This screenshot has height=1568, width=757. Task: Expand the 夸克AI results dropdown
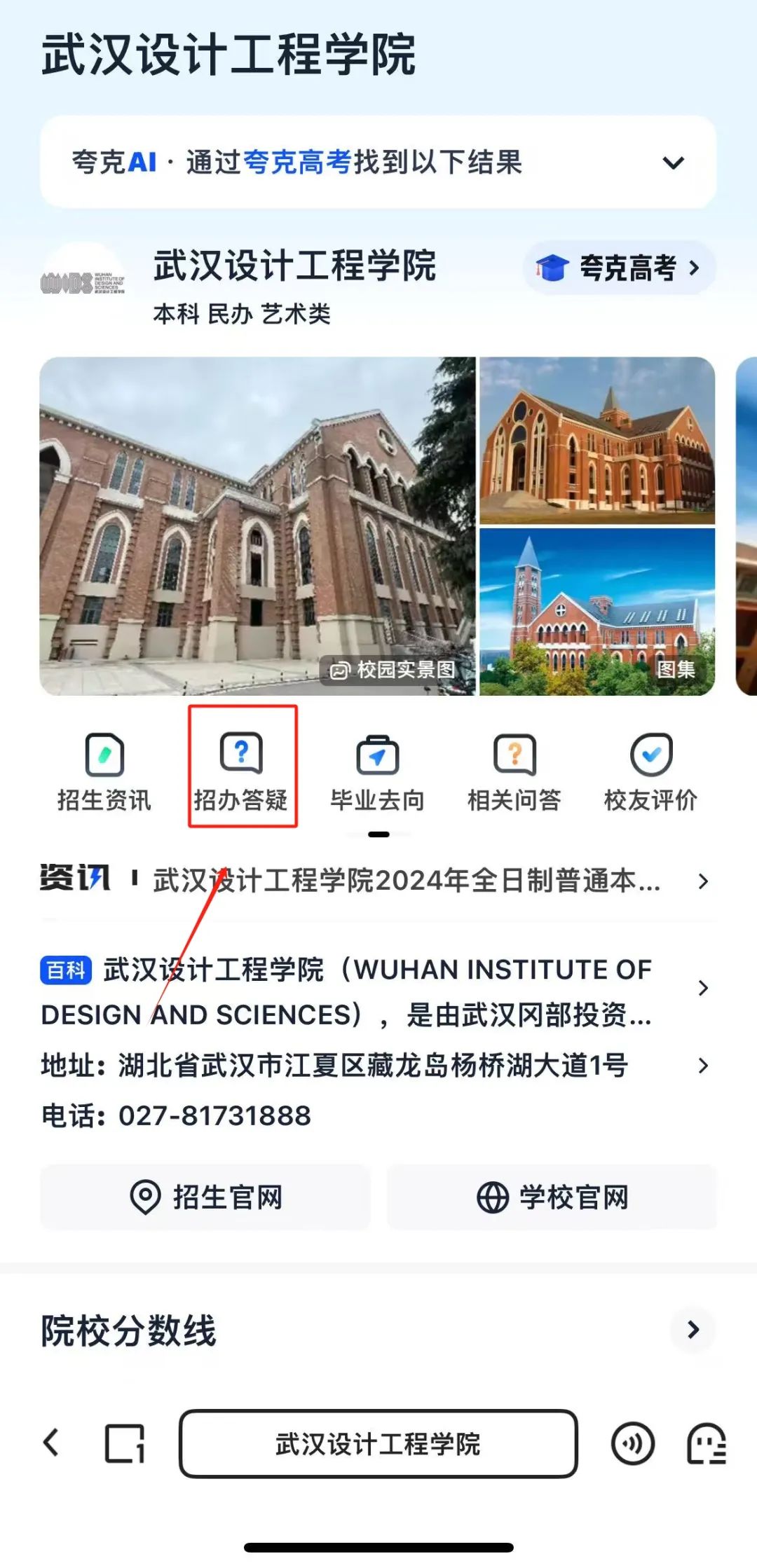tap(673, 163)
